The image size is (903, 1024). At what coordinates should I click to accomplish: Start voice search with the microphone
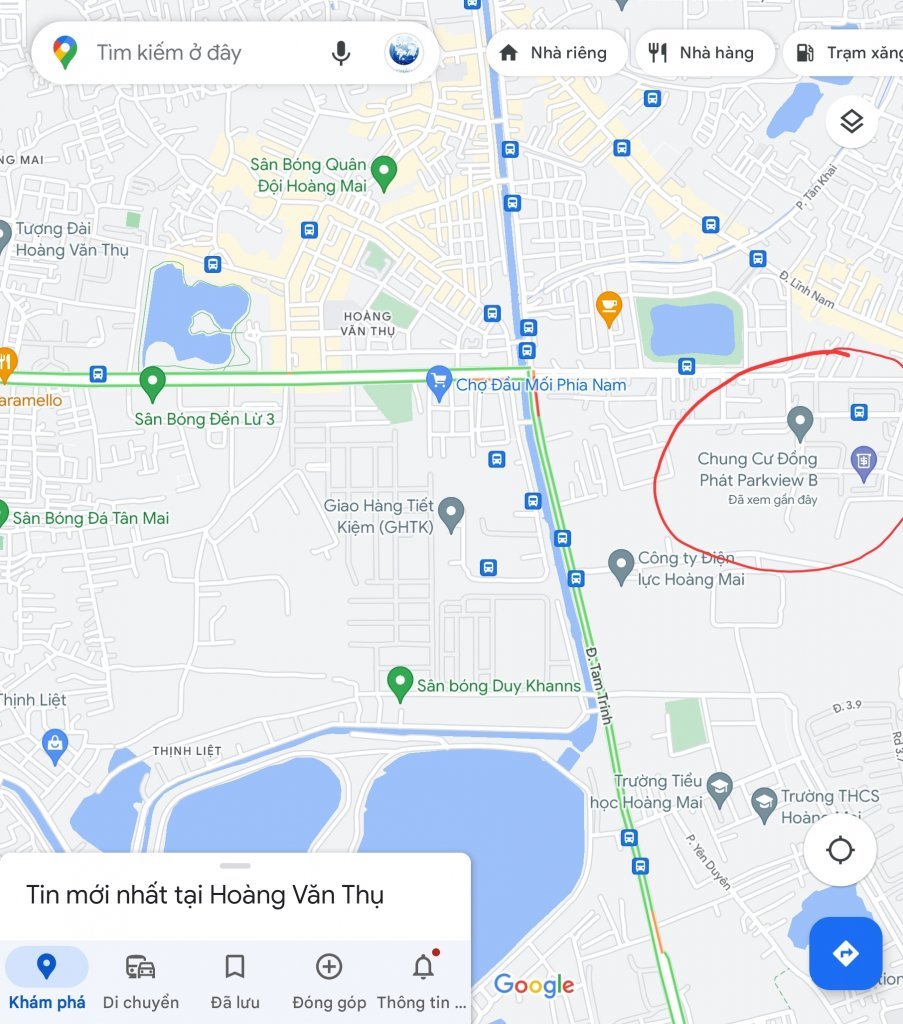tap(341, 53)
